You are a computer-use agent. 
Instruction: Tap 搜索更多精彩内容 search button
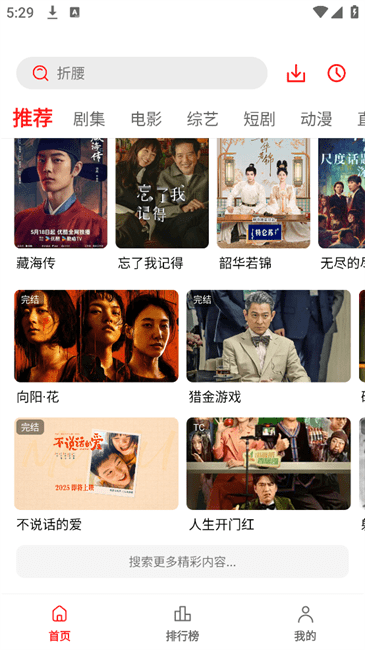tap(182, 562)
